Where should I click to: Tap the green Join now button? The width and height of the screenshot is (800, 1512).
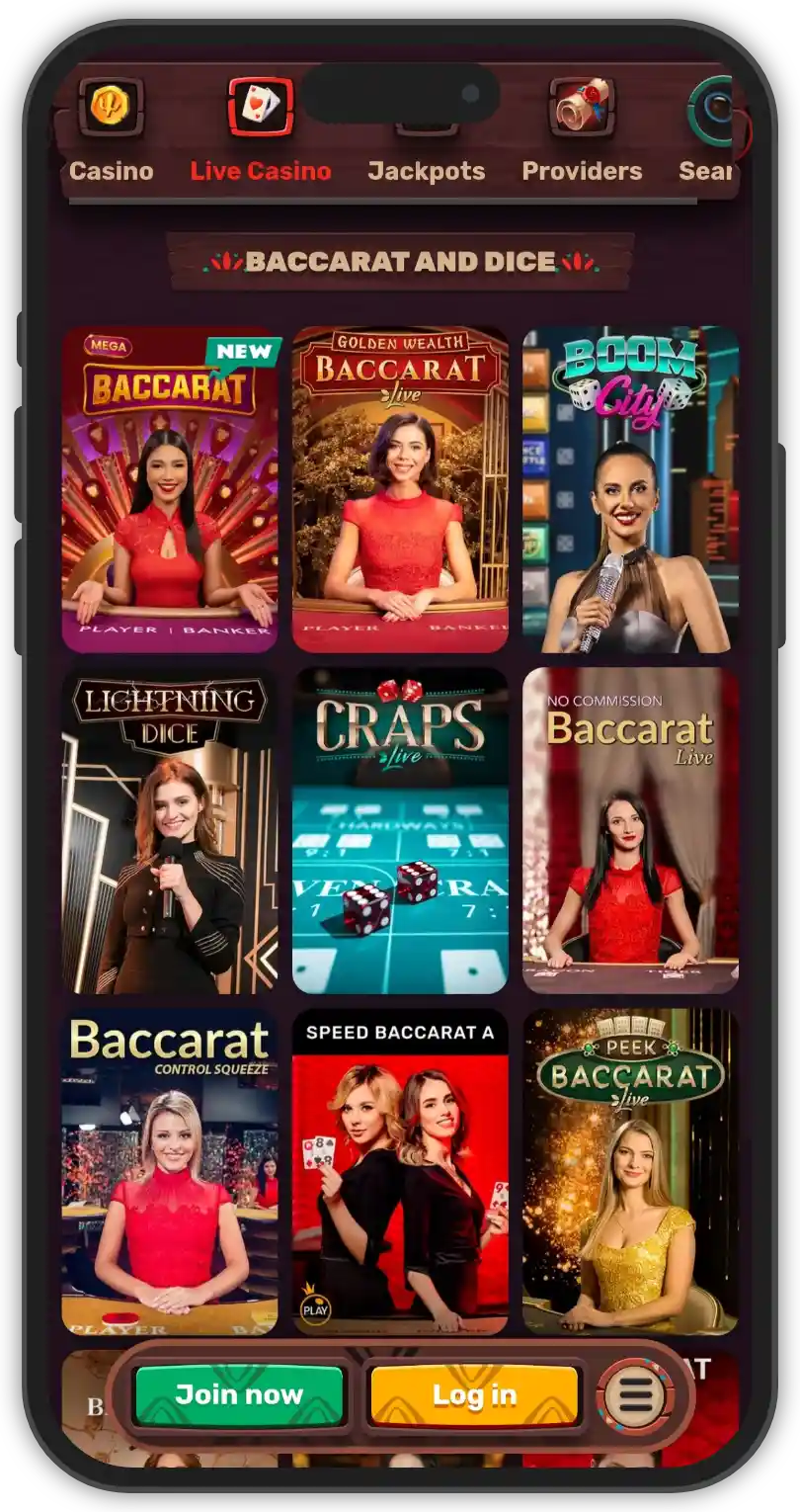coord(239,1394)
